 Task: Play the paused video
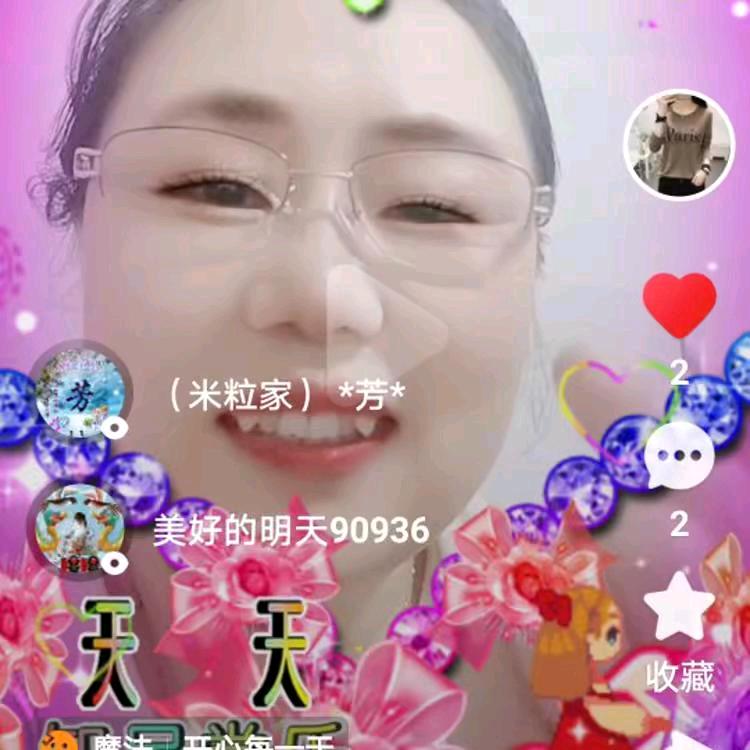pyautogui.click(x=378, y=330)
